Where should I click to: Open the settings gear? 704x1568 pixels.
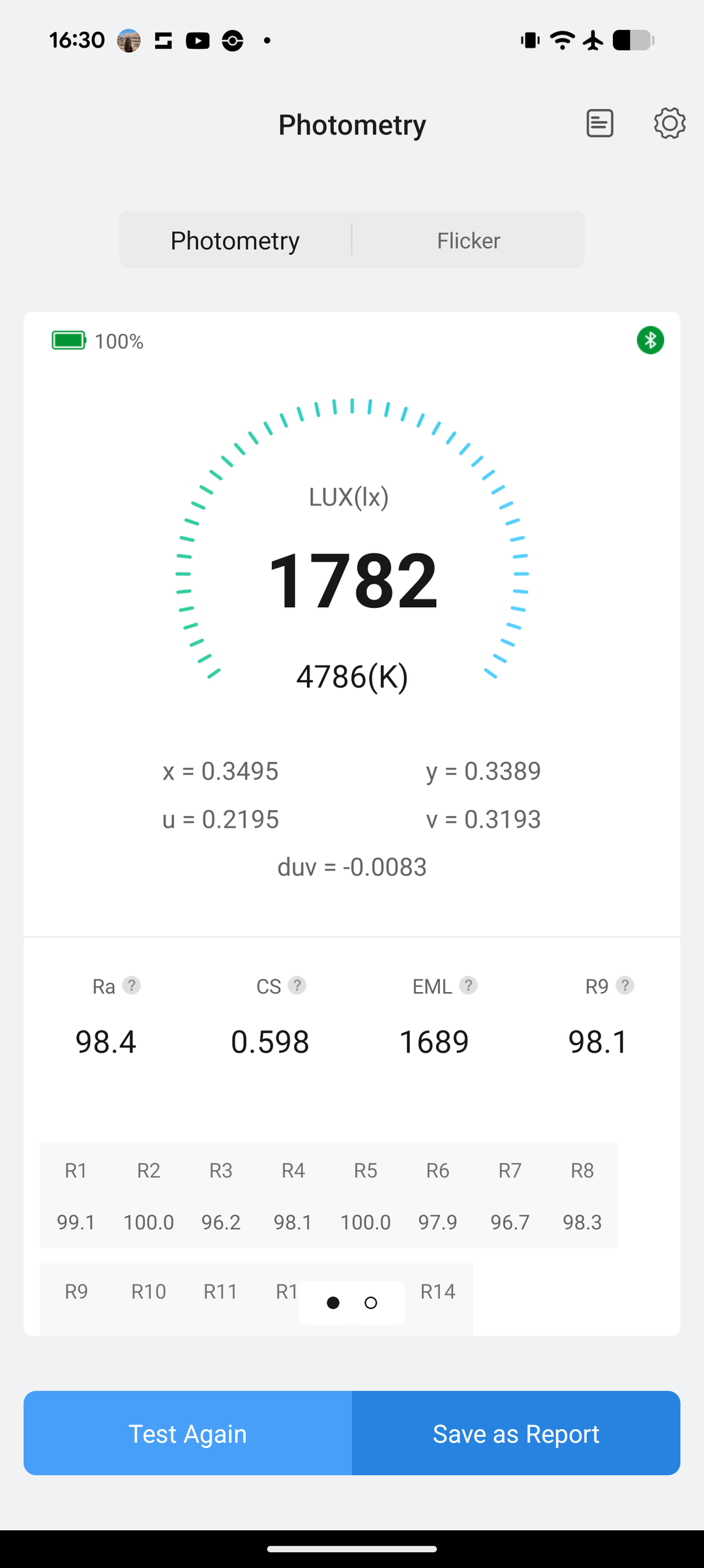tap(669, 123)
